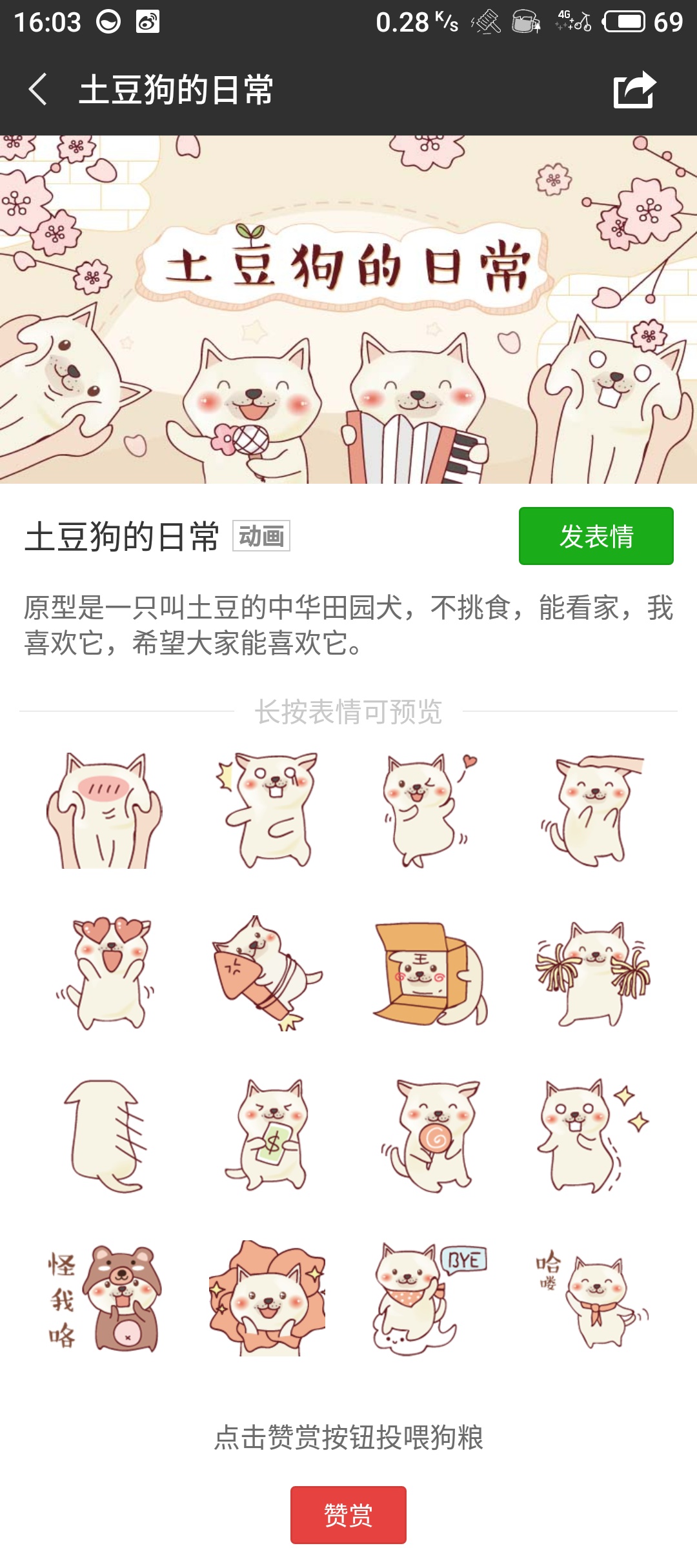697x1568 pixels.
Task: Go back from the sticker pack page
Action: 39,89
